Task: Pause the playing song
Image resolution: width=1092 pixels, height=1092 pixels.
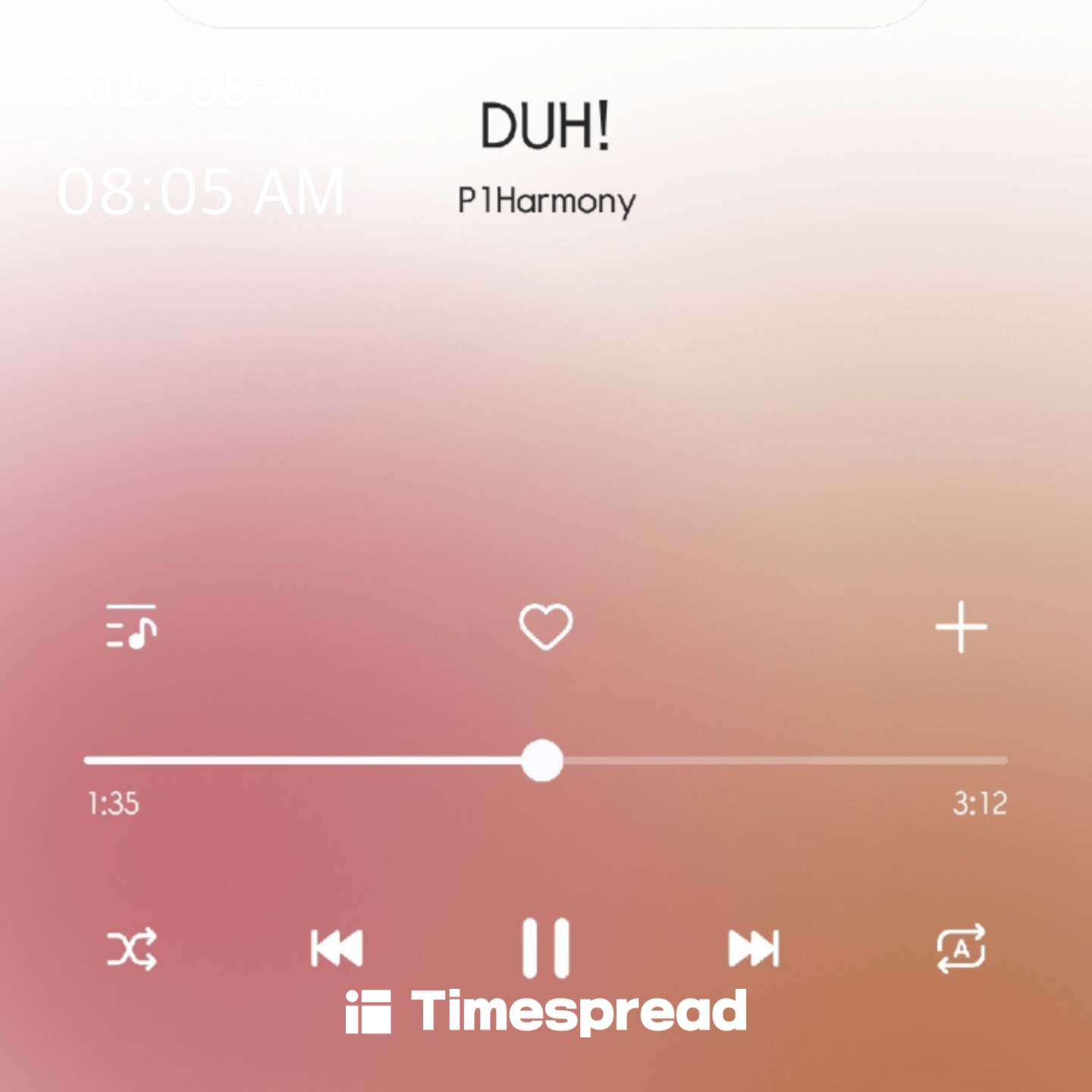Action: coord(545,948)
